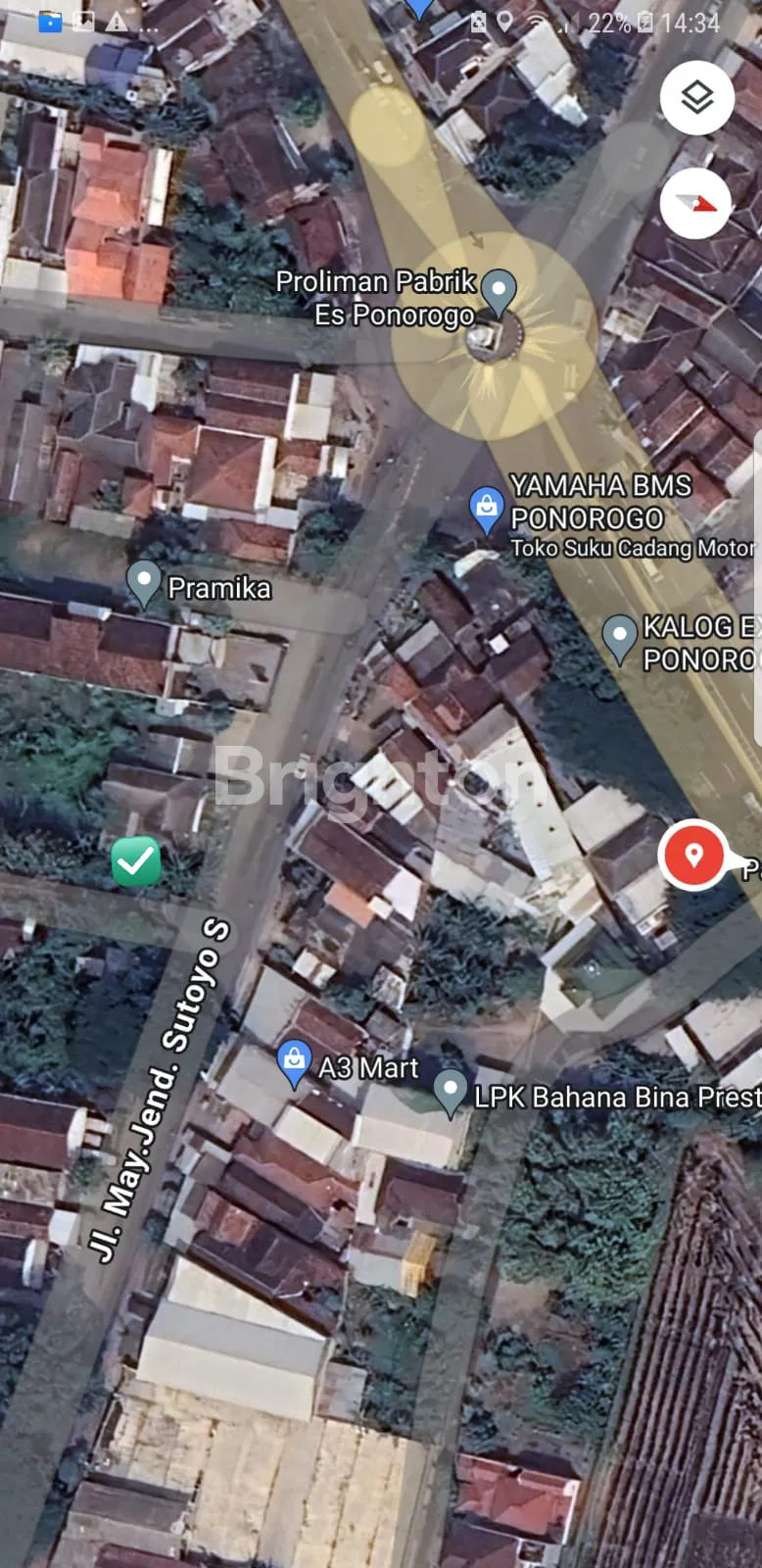Select the YAMAHA BMS PONOROGO shop marker

[x=486, y=508]
